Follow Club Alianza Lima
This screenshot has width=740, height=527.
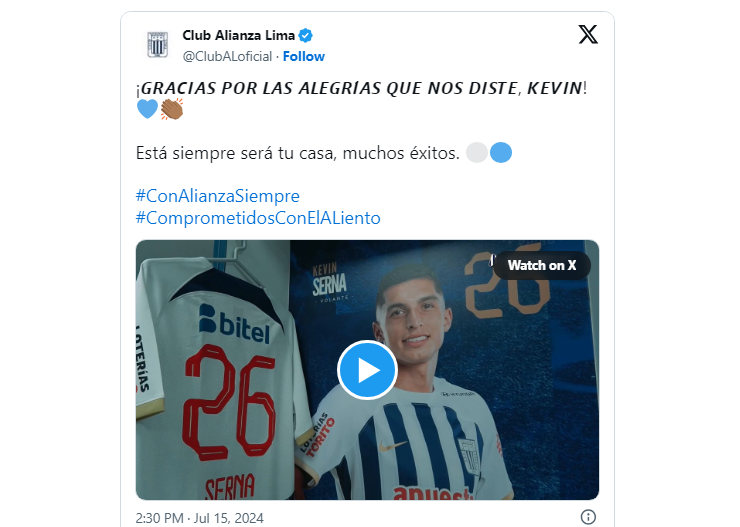pyautogui.click(x=303, y=56)
